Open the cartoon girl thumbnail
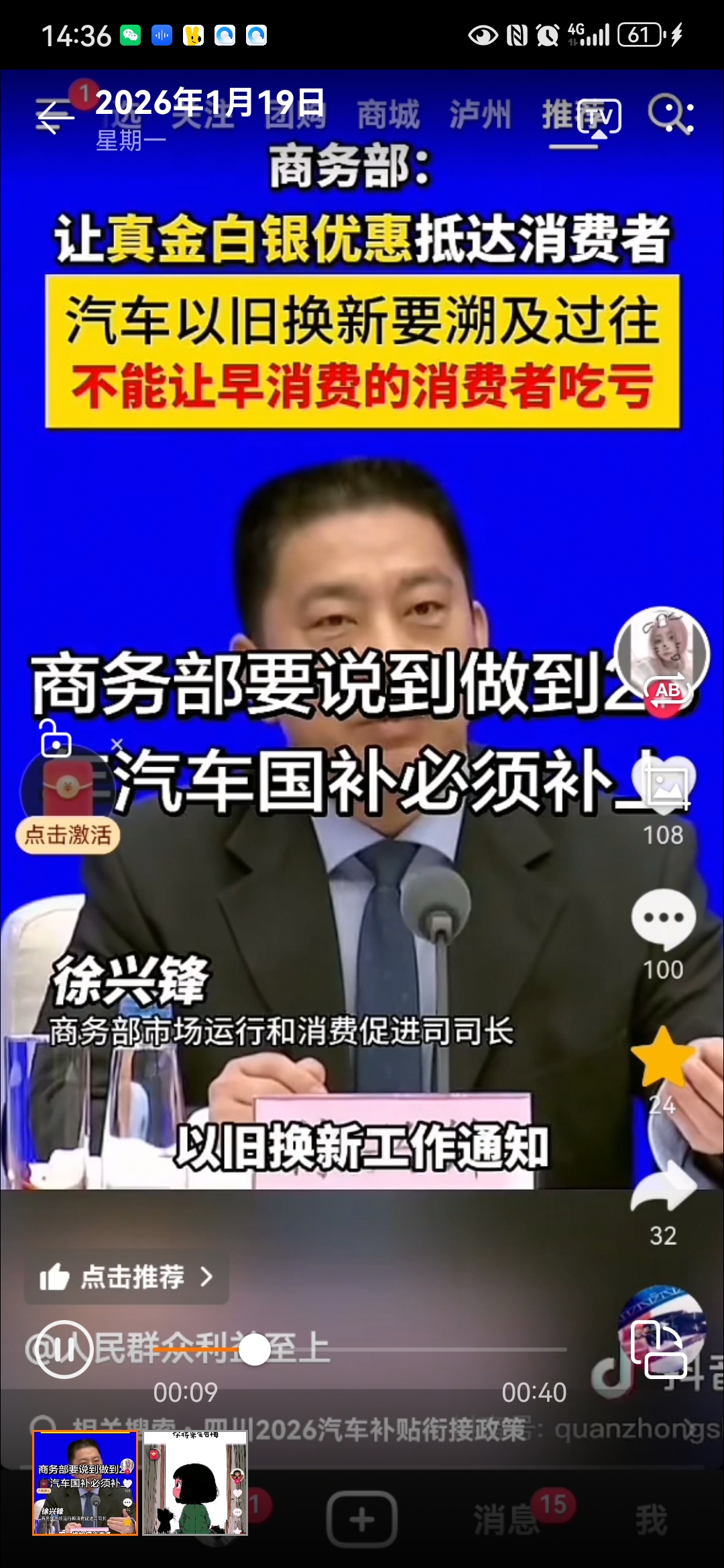This screenshot has width=724, height=1568. [x=195, y=1484]
